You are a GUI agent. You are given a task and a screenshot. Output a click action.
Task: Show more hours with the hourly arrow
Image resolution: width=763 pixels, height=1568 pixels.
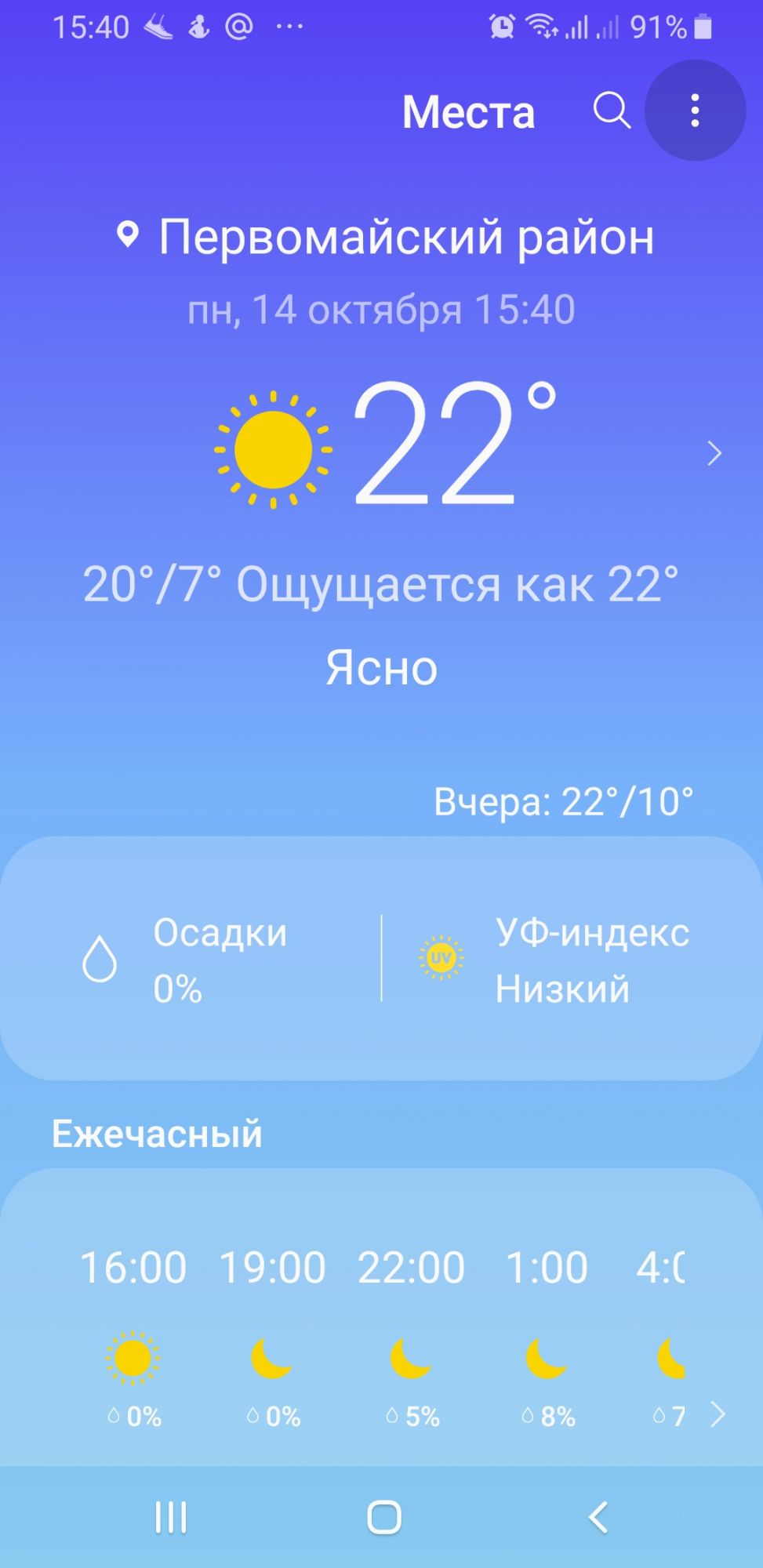pyautogui.click(x=717, y=1414)
